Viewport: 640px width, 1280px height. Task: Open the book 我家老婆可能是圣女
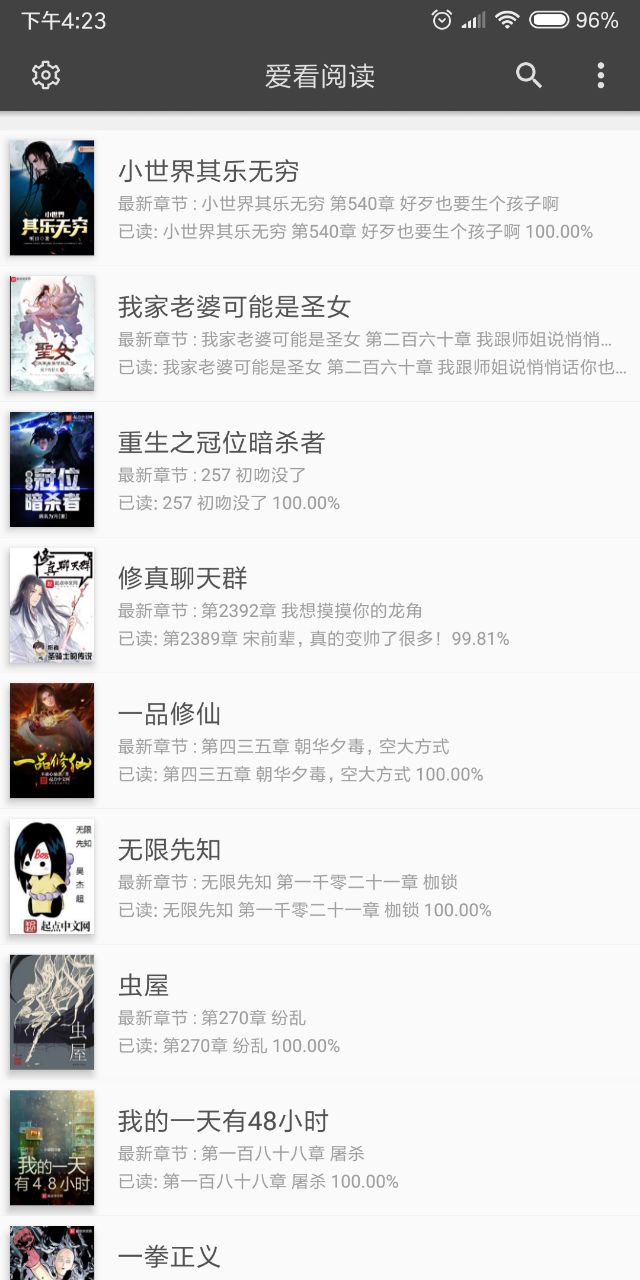[320, 334]
